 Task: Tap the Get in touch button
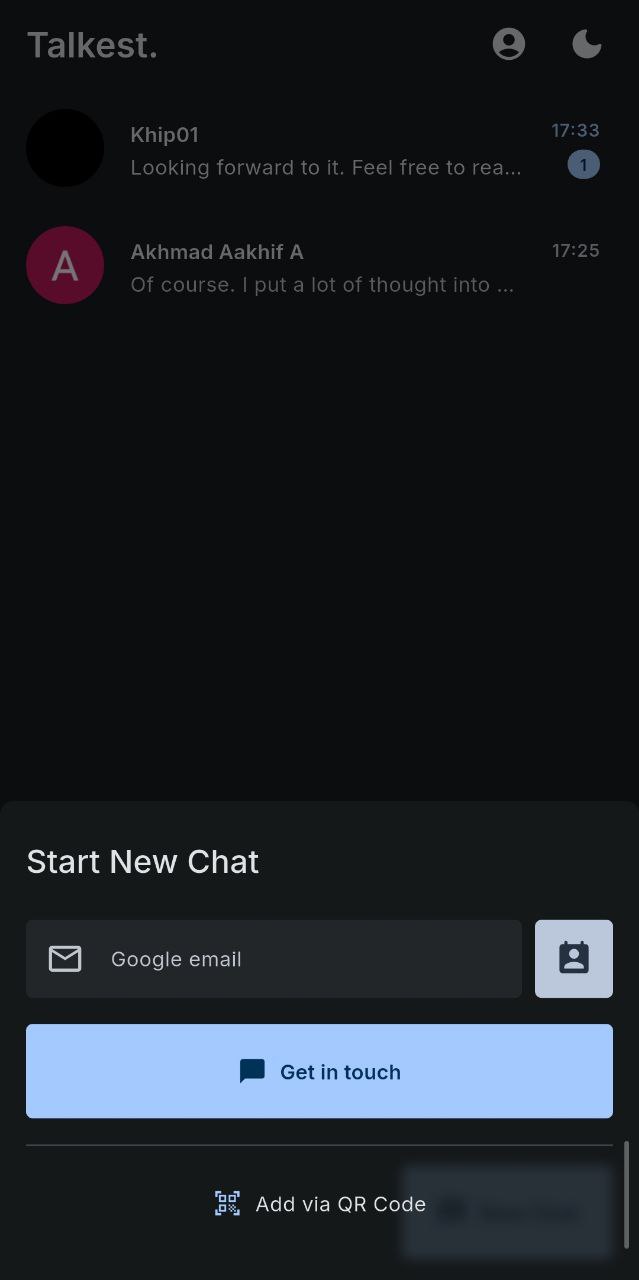(x=319, y=1071)
